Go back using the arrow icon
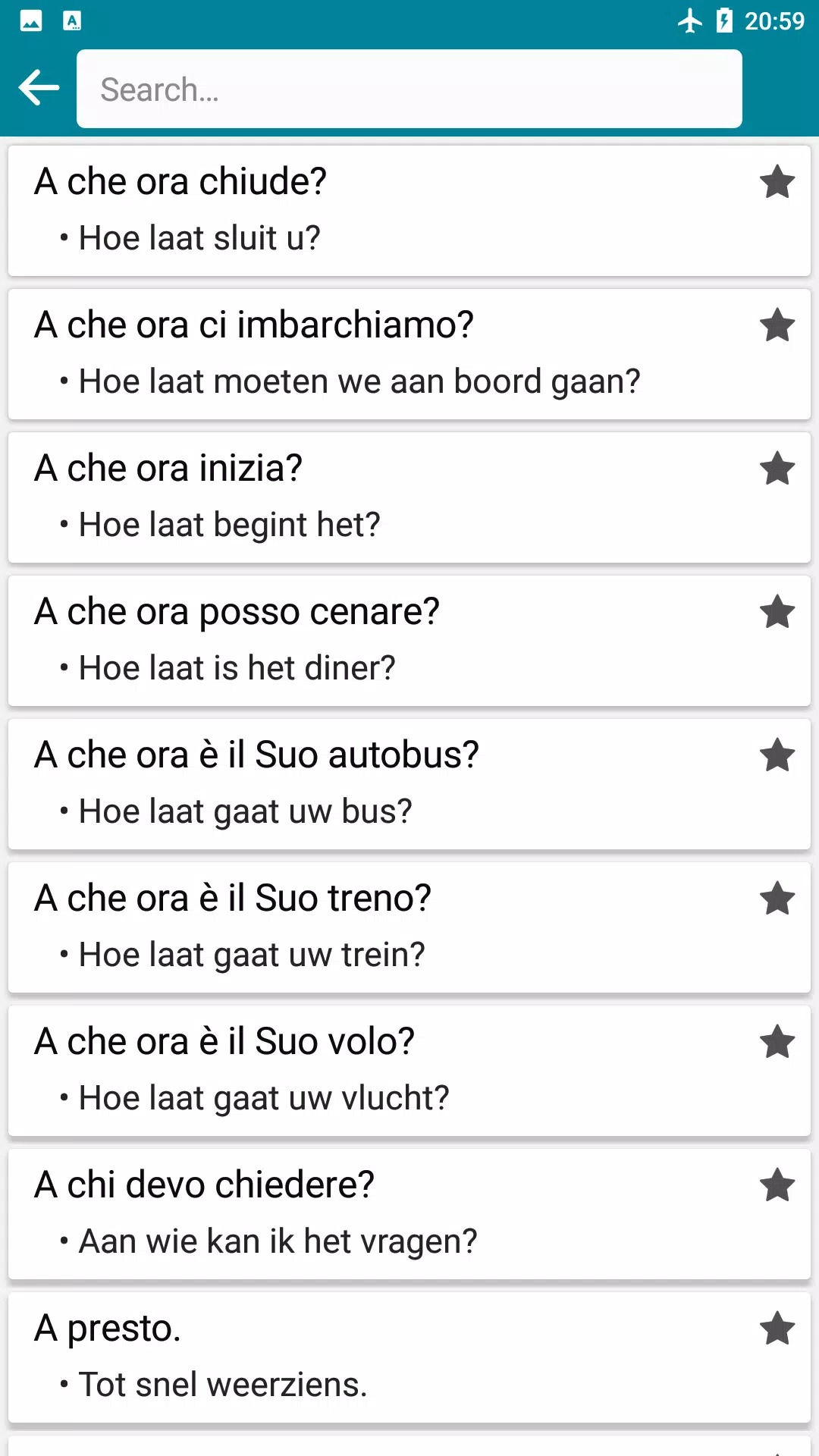The height and width of the screenshot is (1456, 819). coord(39,88)
